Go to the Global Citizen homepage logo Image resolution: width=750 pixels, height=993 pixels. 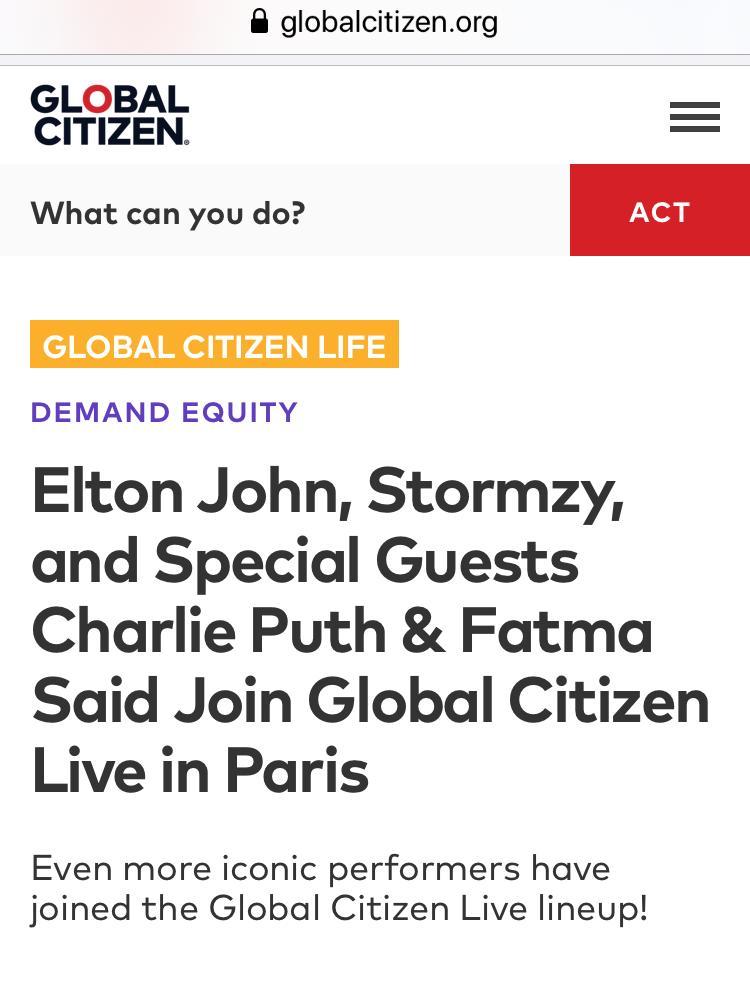coord(110,115)
